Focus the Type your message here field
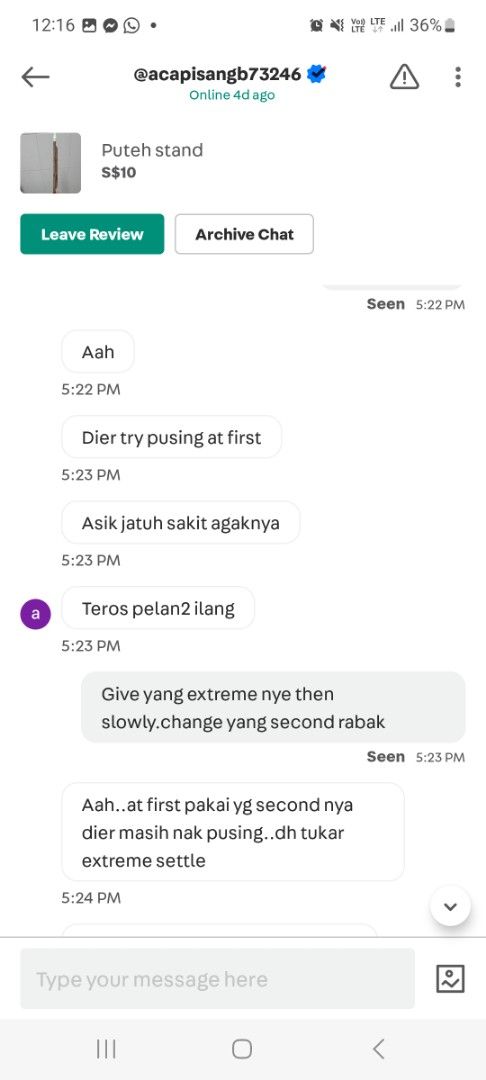This screenshot has height=1080, width=486. coord(218,979)
